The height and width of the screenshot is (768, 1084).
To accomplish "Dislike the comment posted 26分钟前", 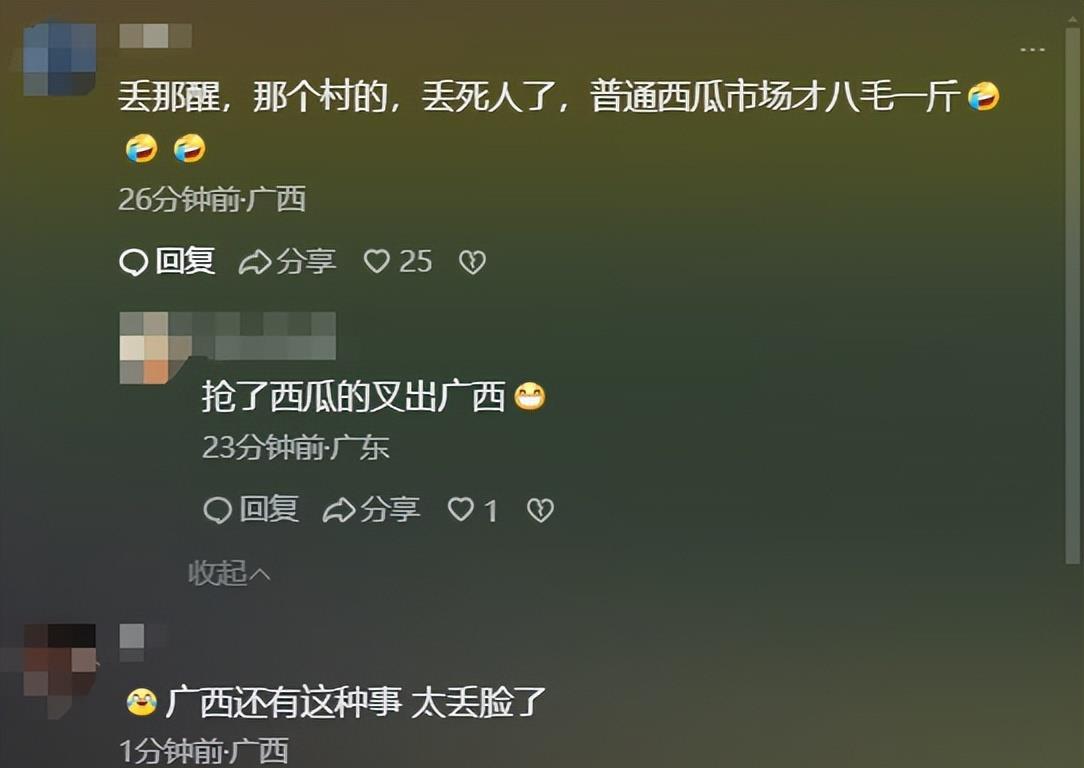I will click(472, 262).
